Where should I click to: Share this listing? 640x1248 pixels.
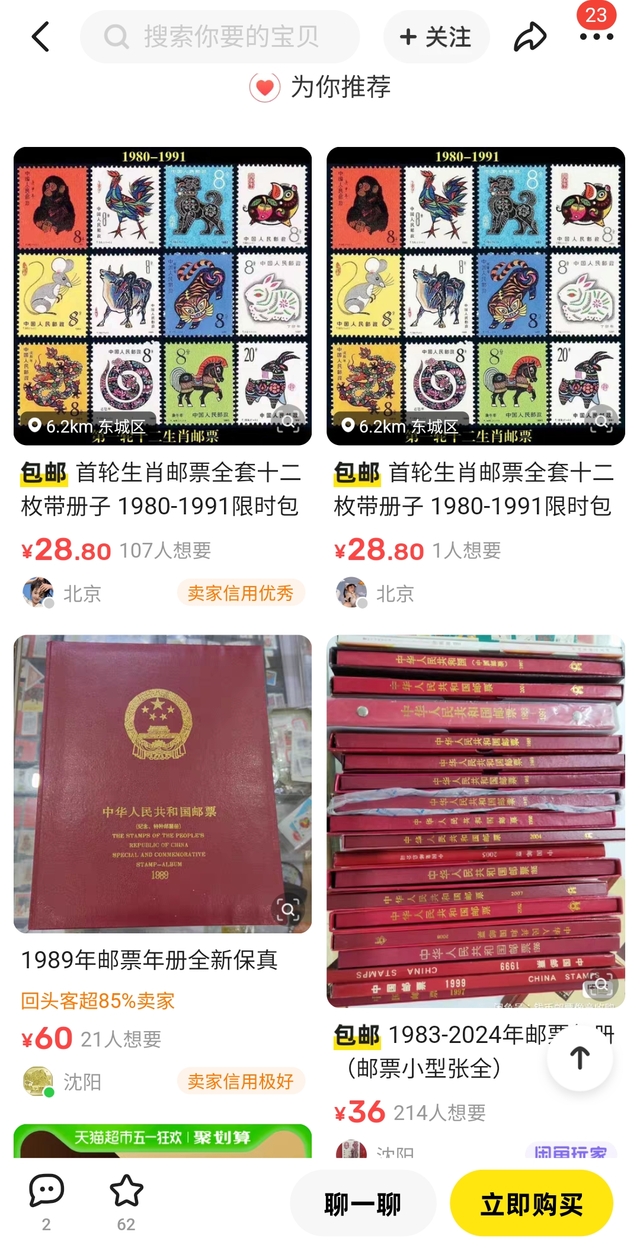[530, 38]
